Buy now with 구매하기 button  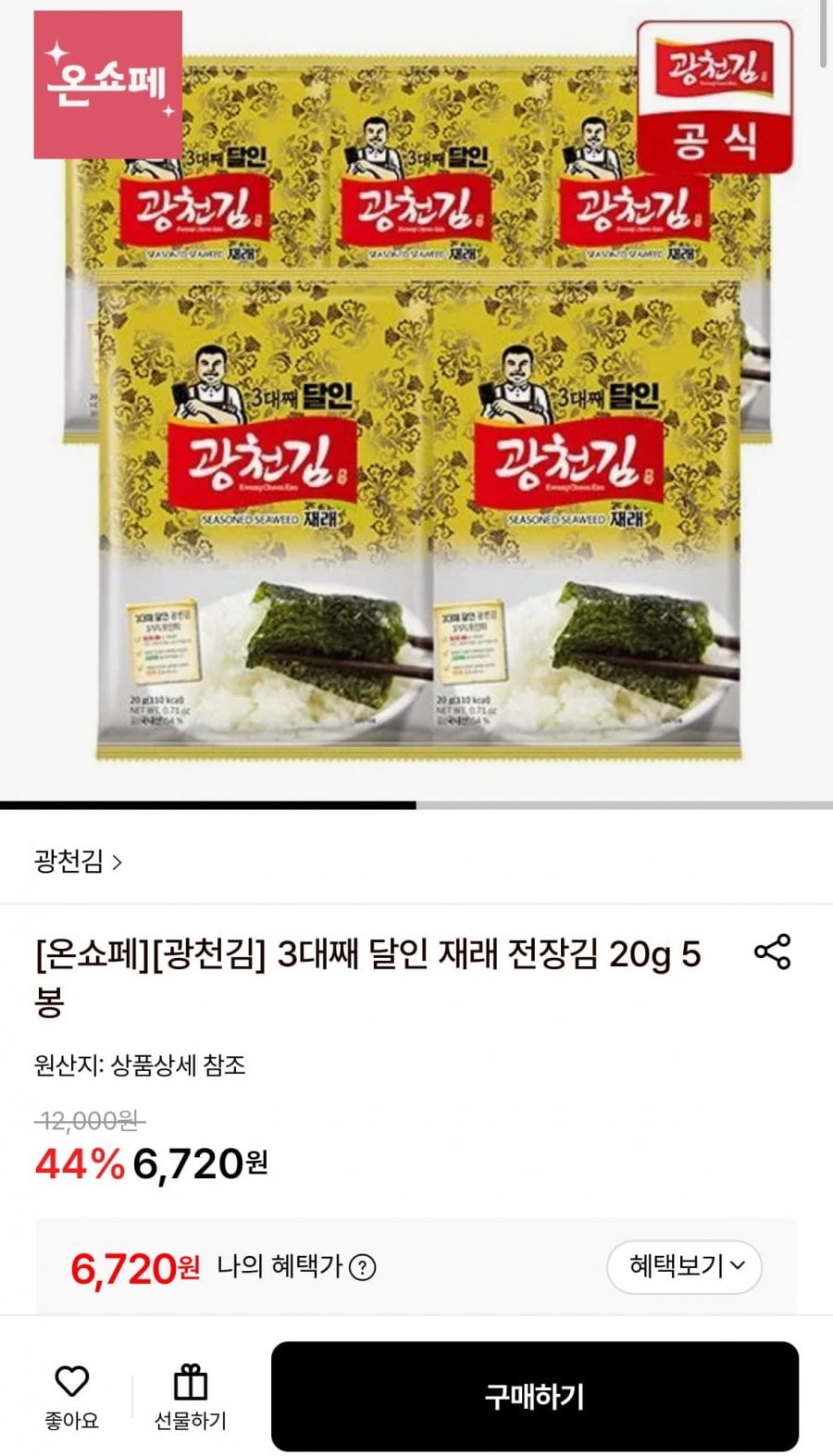[x=534, y=1395]
